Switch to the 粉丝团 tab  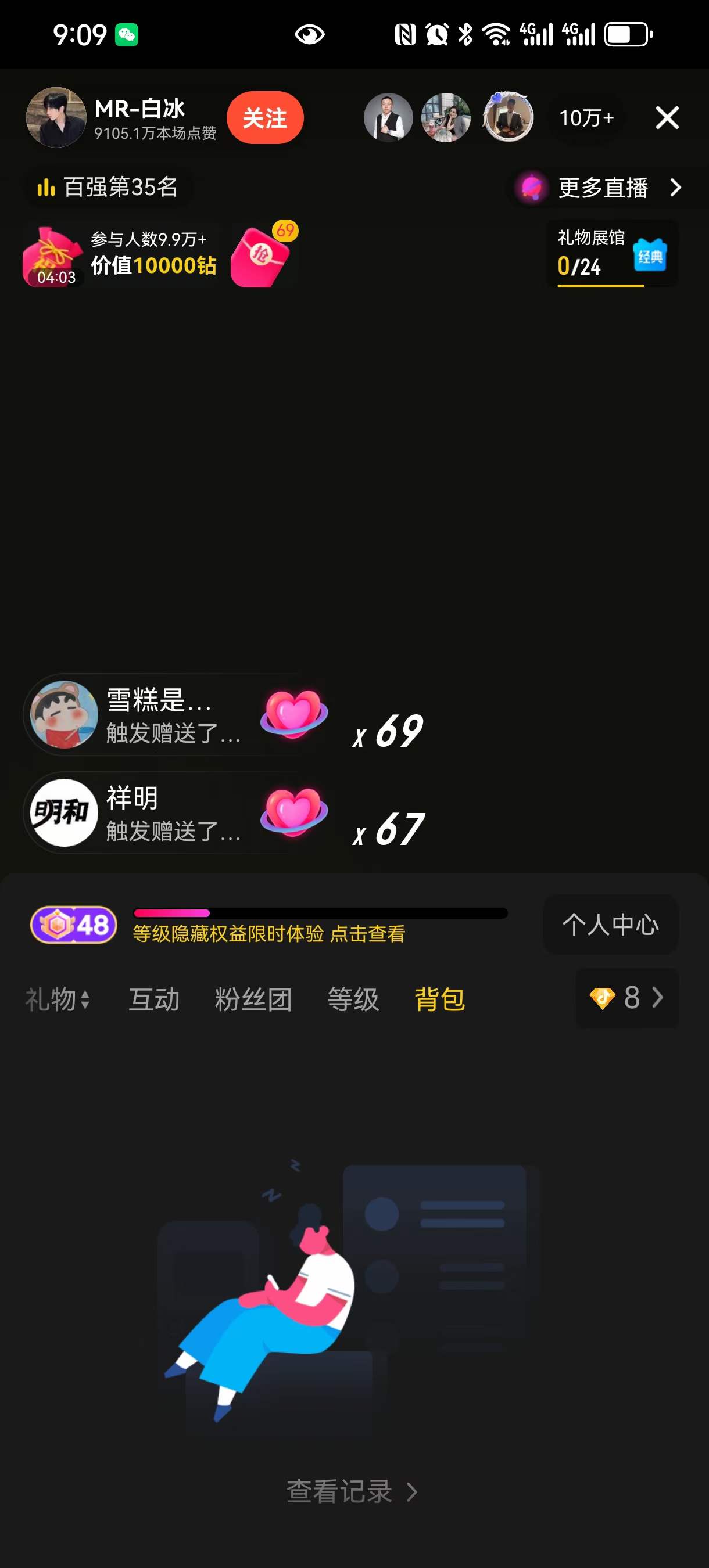click(253, 999)
